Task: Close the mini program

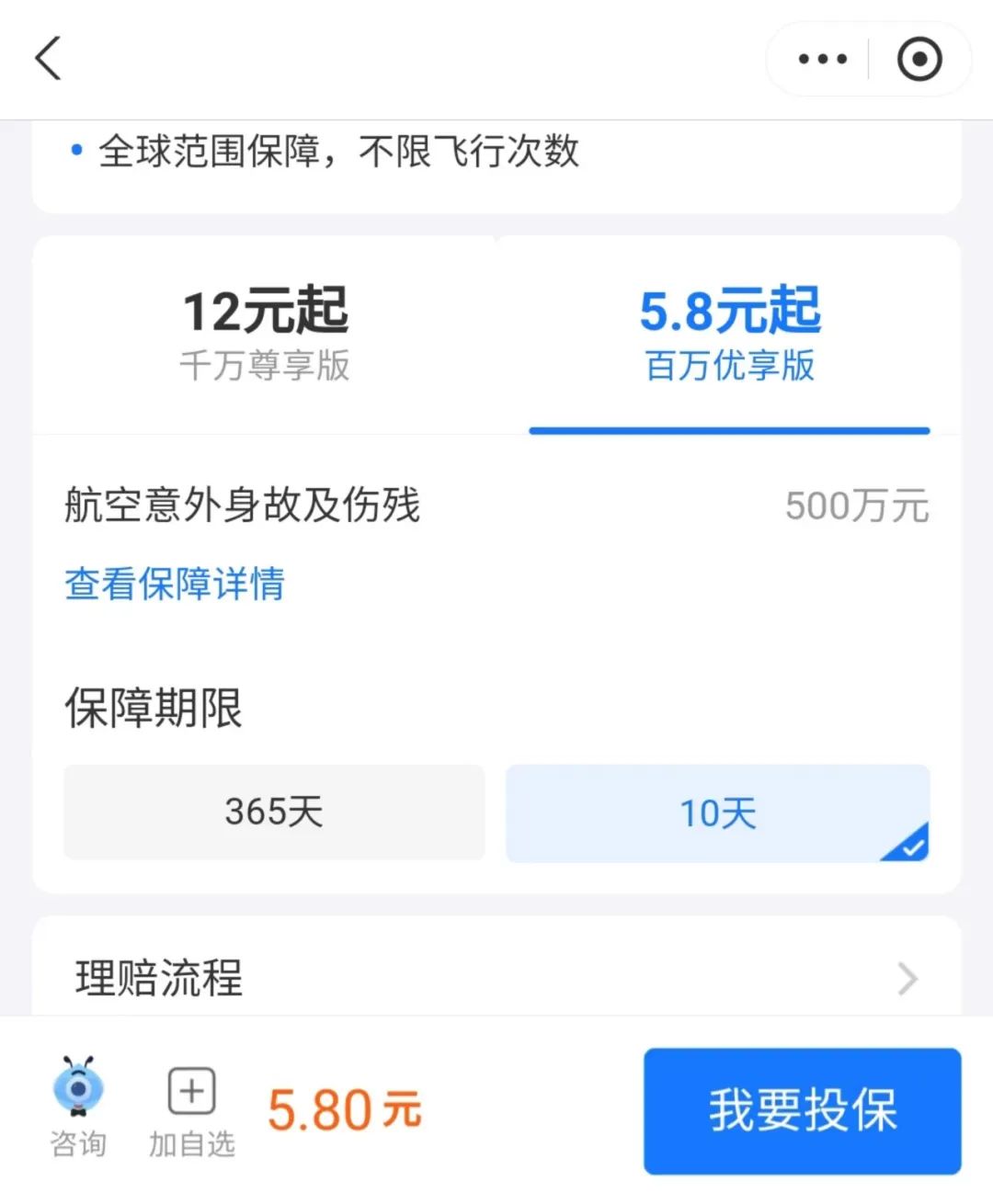Action: pyautogui.click(x=919, y=60)
